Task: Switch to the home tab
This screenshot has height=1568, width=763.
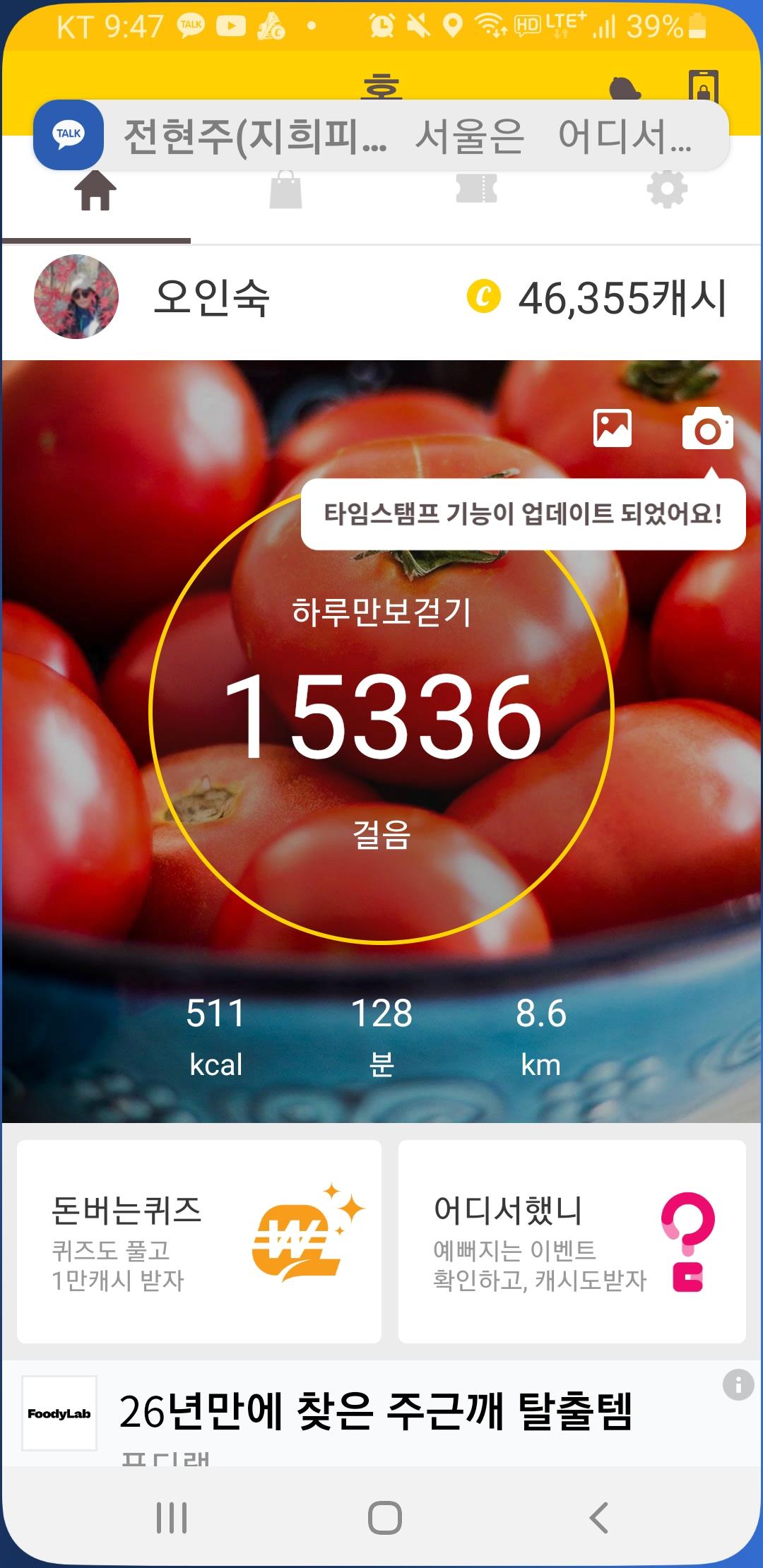Action: coord(95,191)
